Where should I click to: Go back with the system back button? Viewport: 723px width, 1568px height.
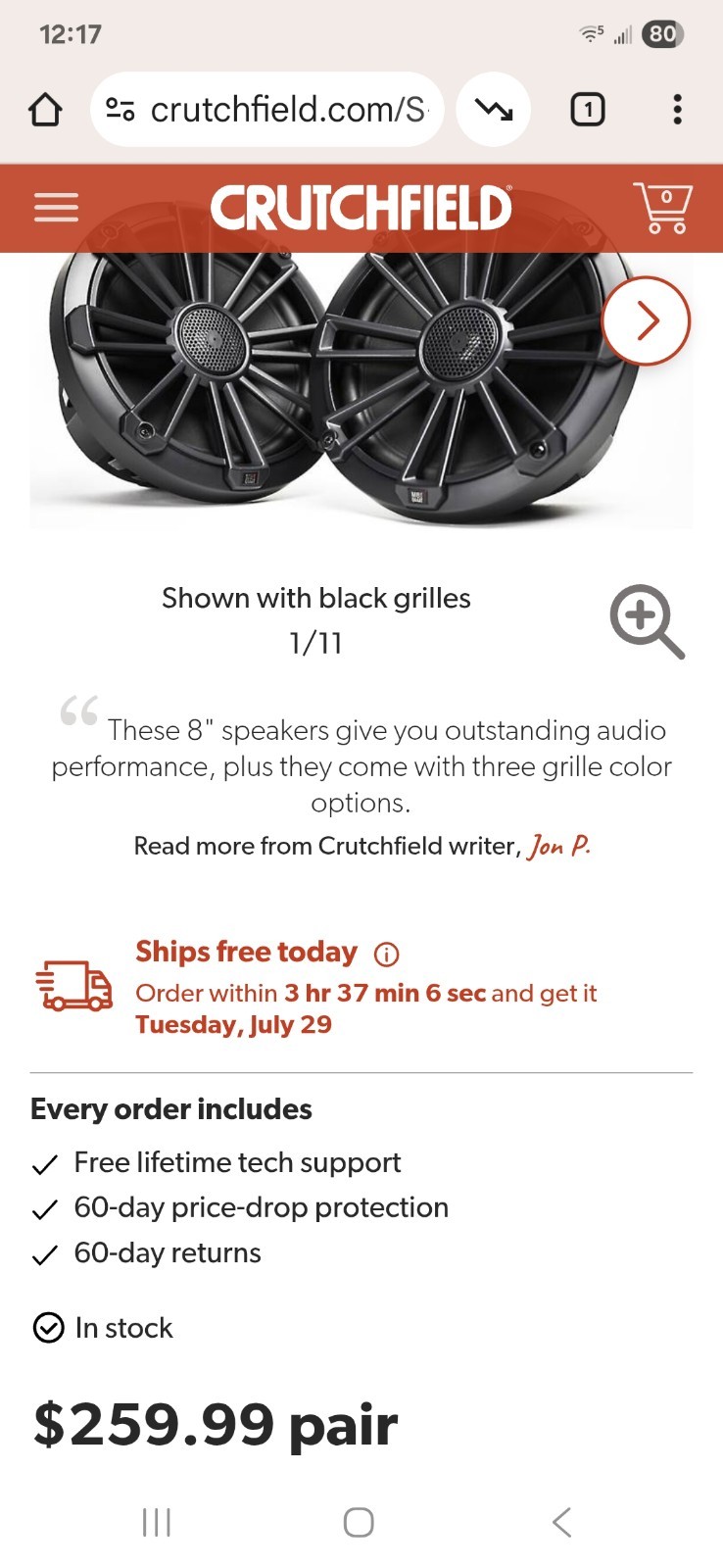pyautogui.click(x=561, y=1522)
